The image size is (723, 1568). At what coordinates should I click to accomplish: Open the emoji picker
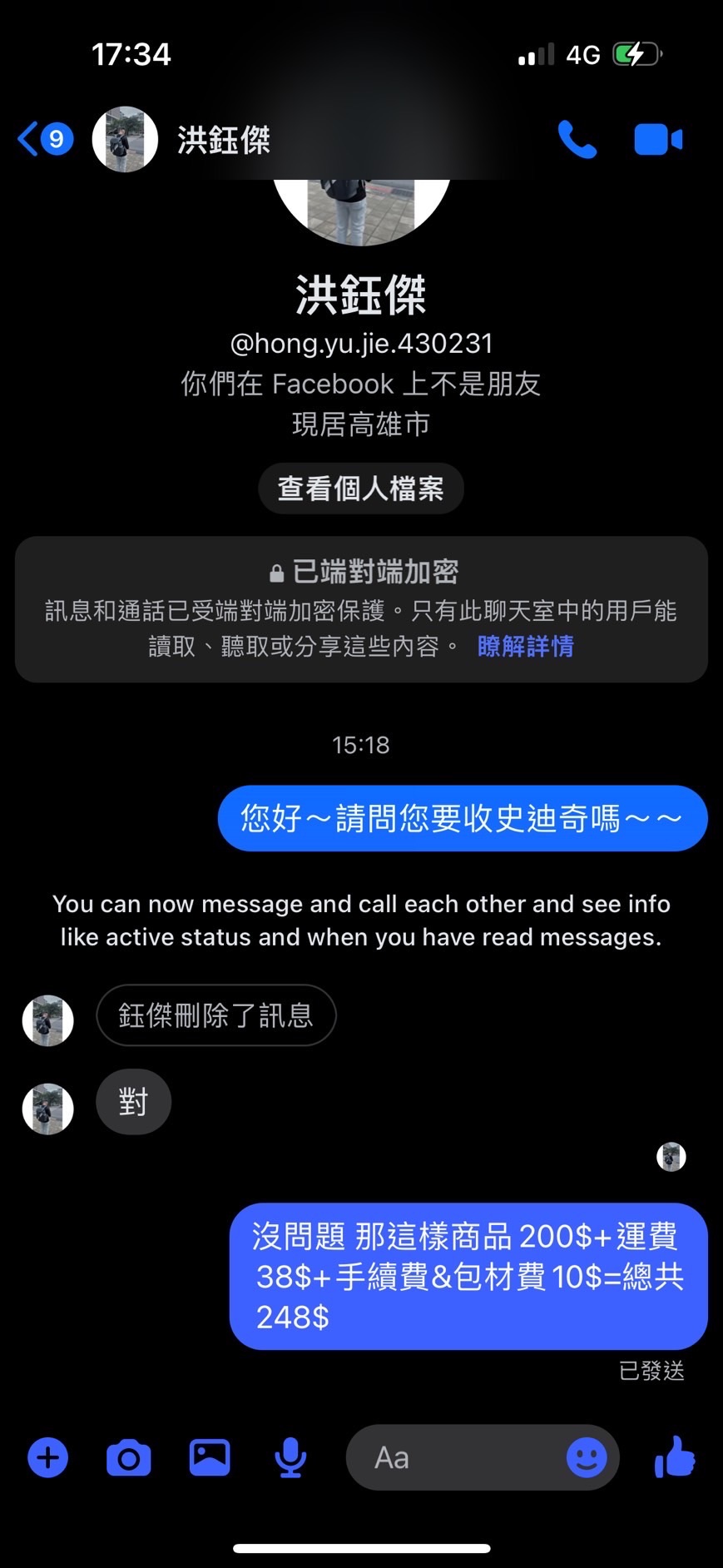[x=587, y=1457]
